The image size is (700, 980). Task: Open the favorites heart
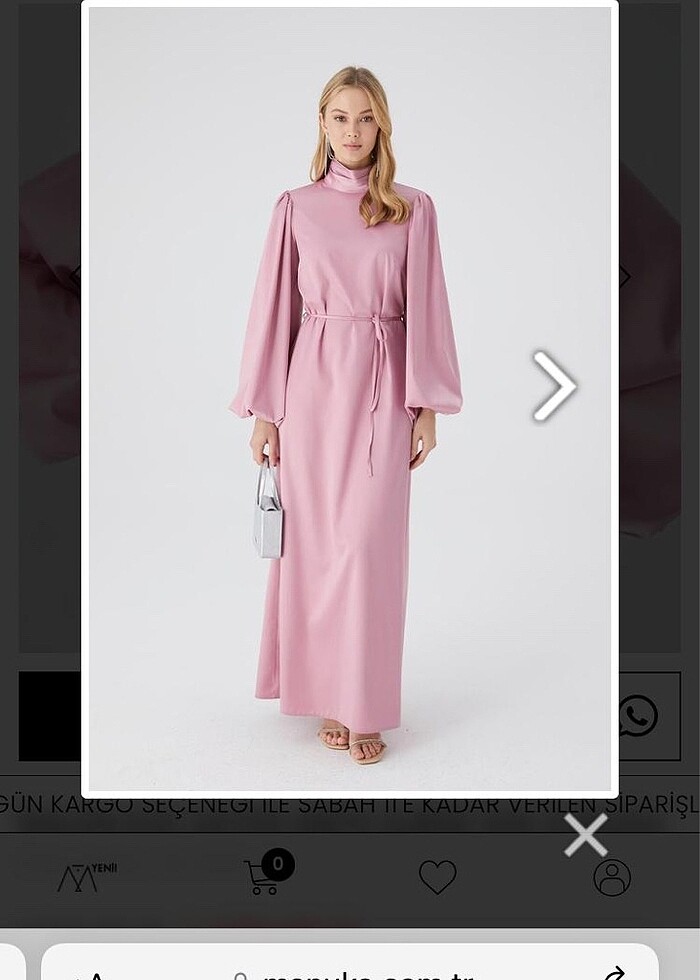click(x=437, y=877)
